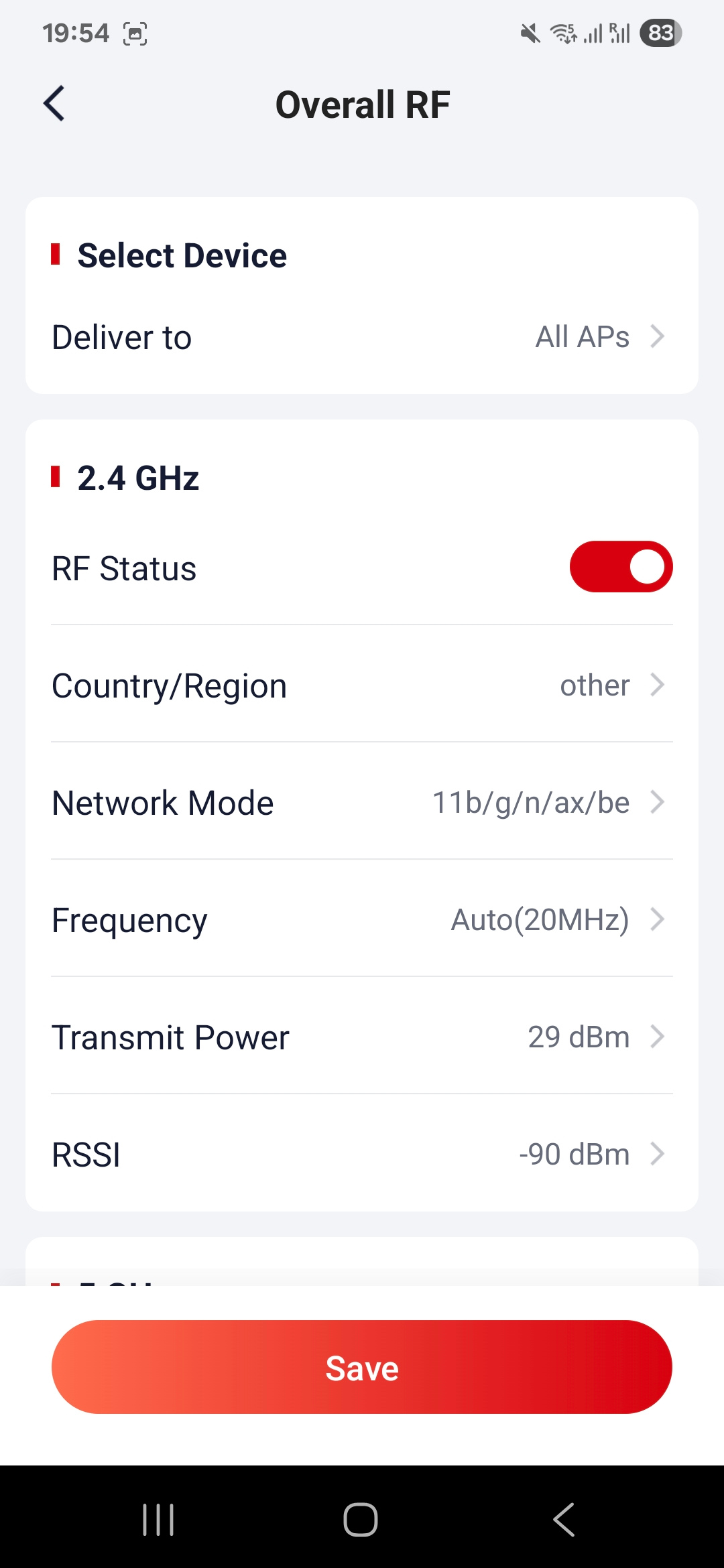
Task: Change the Country/Region setting
Action: pyautogui.click(x=362, y=685)
